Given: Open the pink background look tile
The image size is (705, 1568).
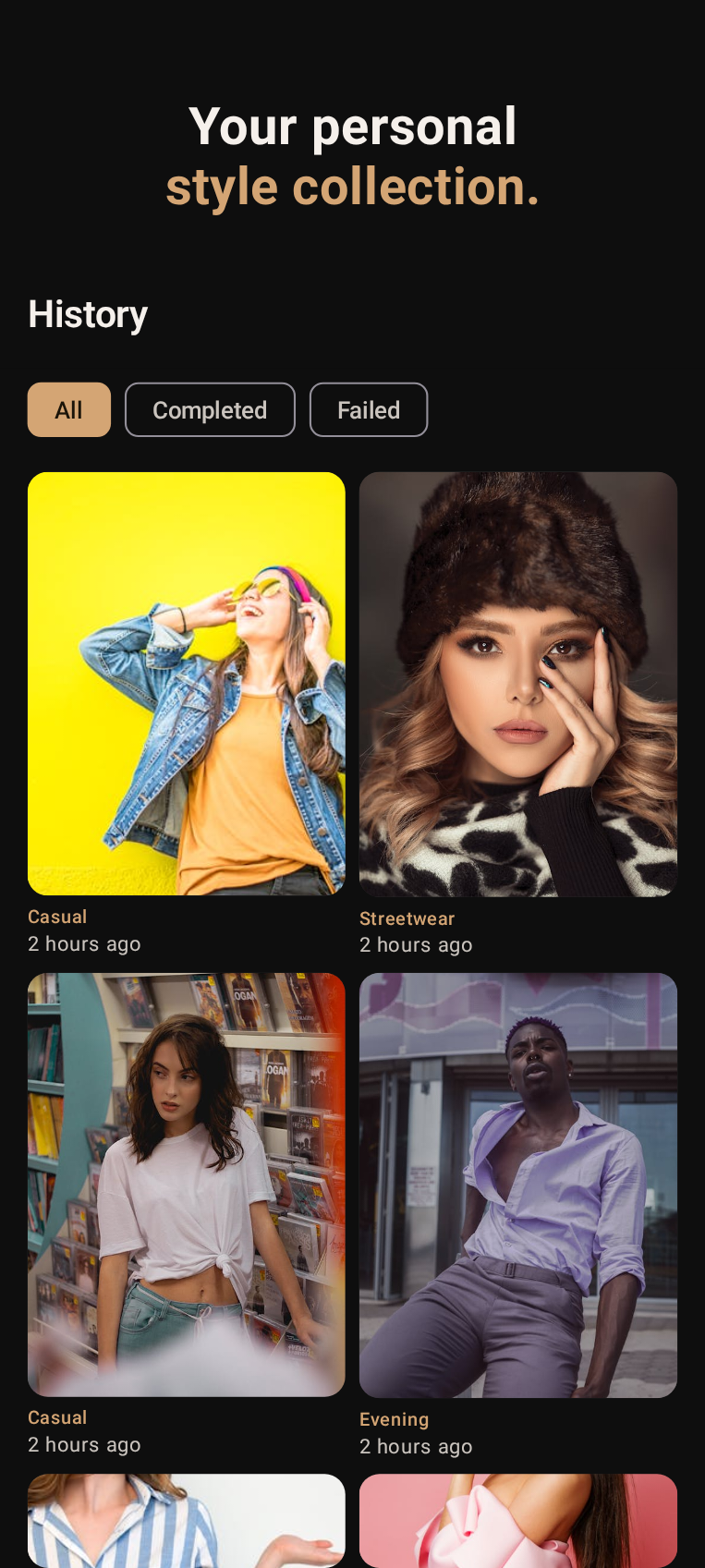Looking at the screenshot, I should pyautogui.click(x=517, y=1520).
